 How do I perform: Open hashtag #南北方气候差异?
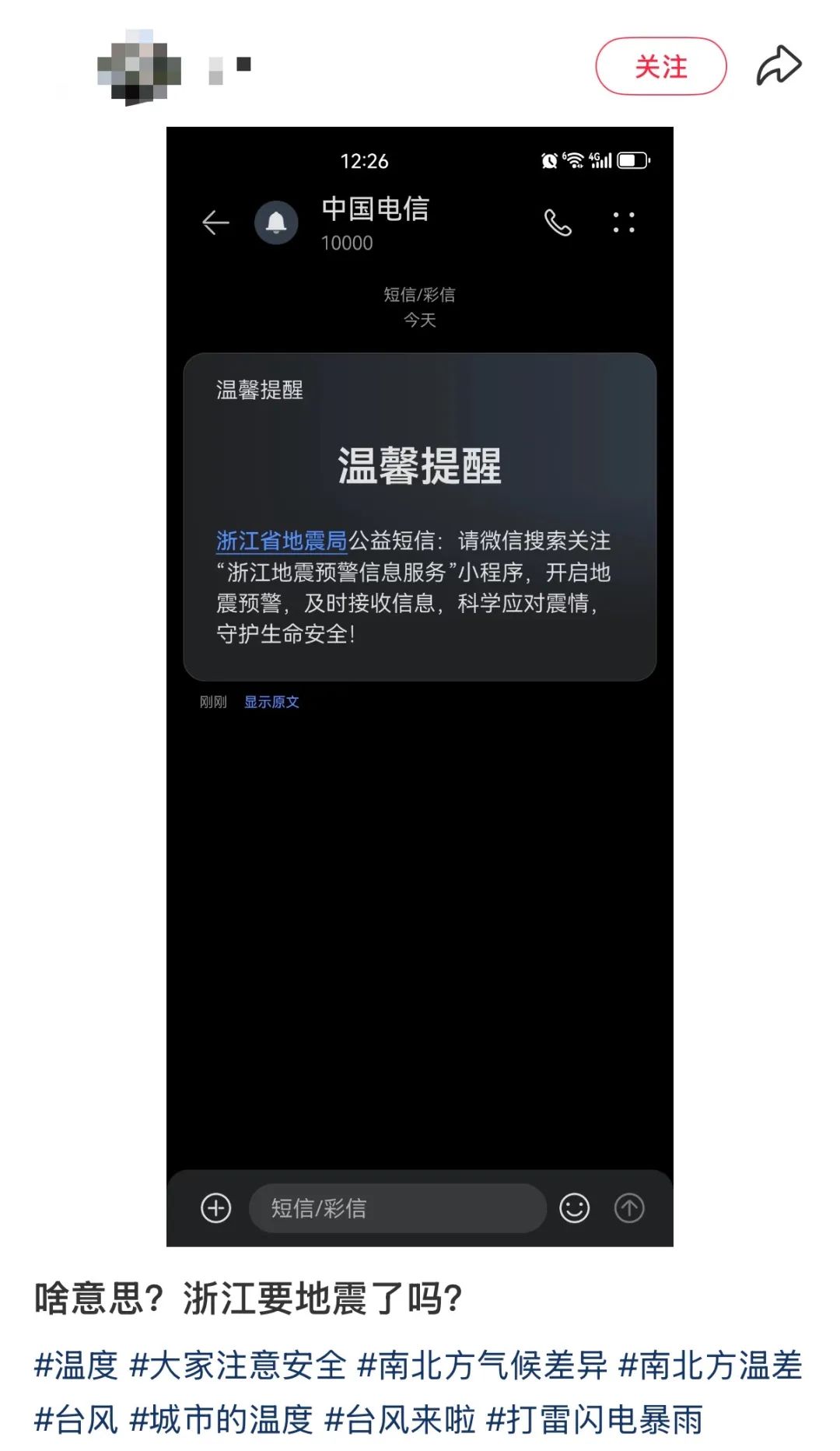click(482, 1365)
